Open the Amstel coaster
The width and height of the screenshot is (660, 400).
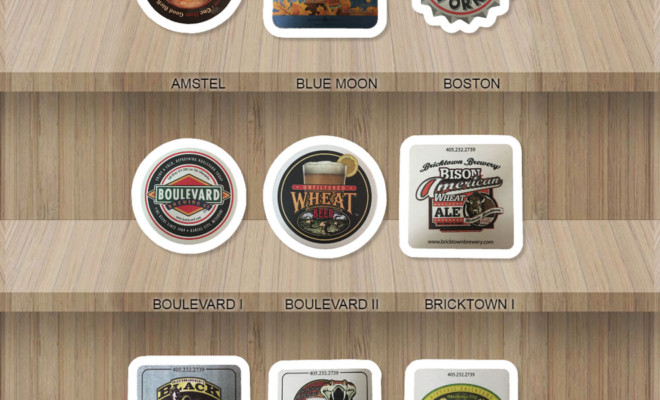(190, 14)
